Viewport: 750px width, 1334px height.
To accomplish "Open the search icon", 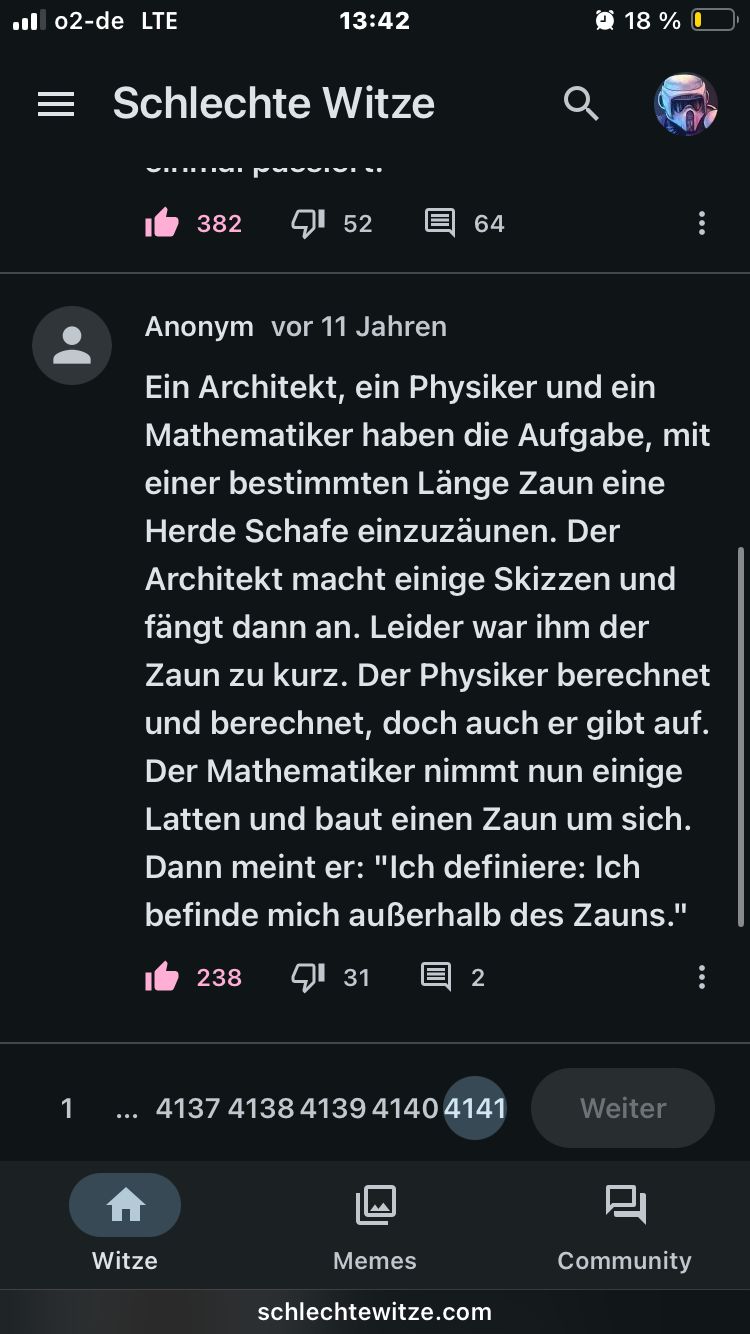I will pyautogui.click(x=581, y=104).
